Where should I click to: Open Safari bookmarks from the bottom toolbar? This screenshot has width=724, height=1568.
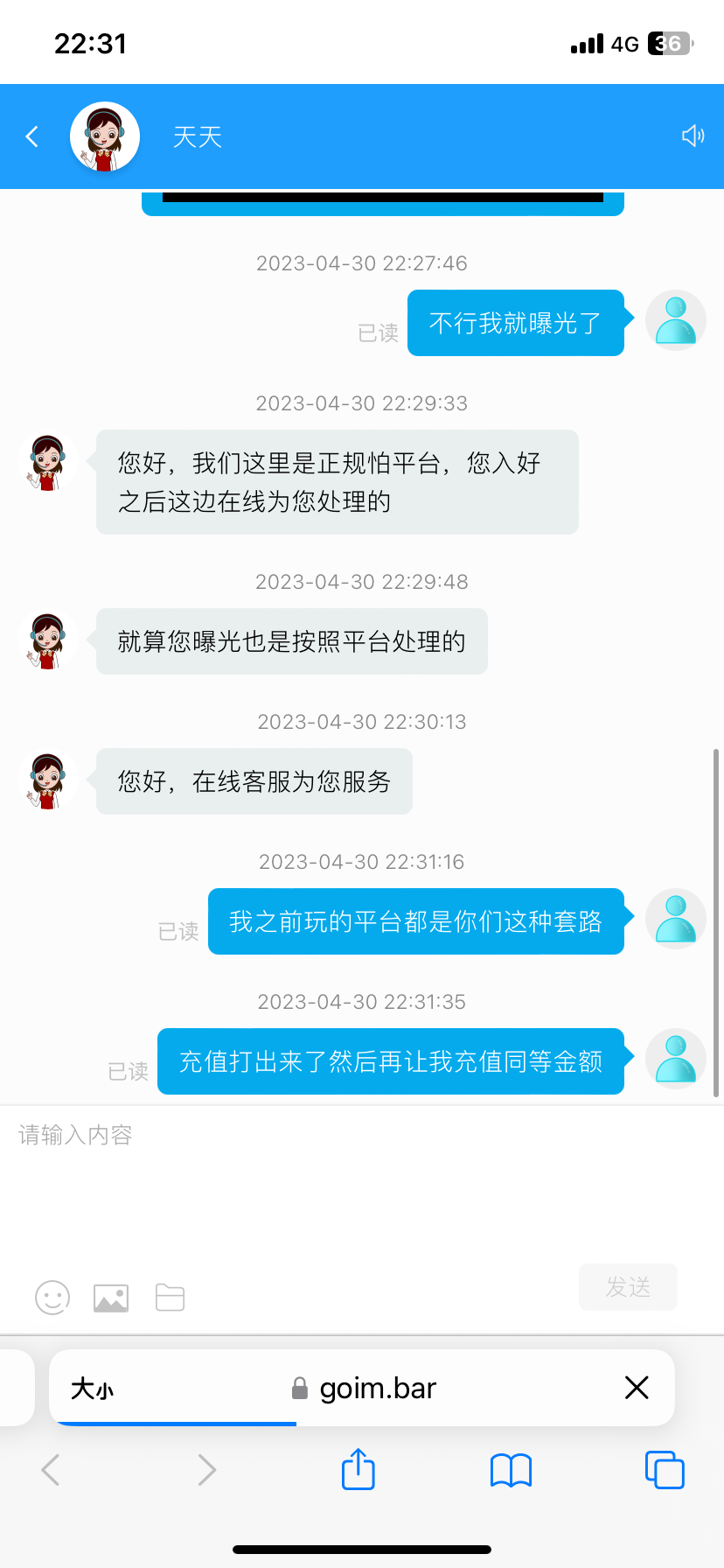tap(511, 1469)
